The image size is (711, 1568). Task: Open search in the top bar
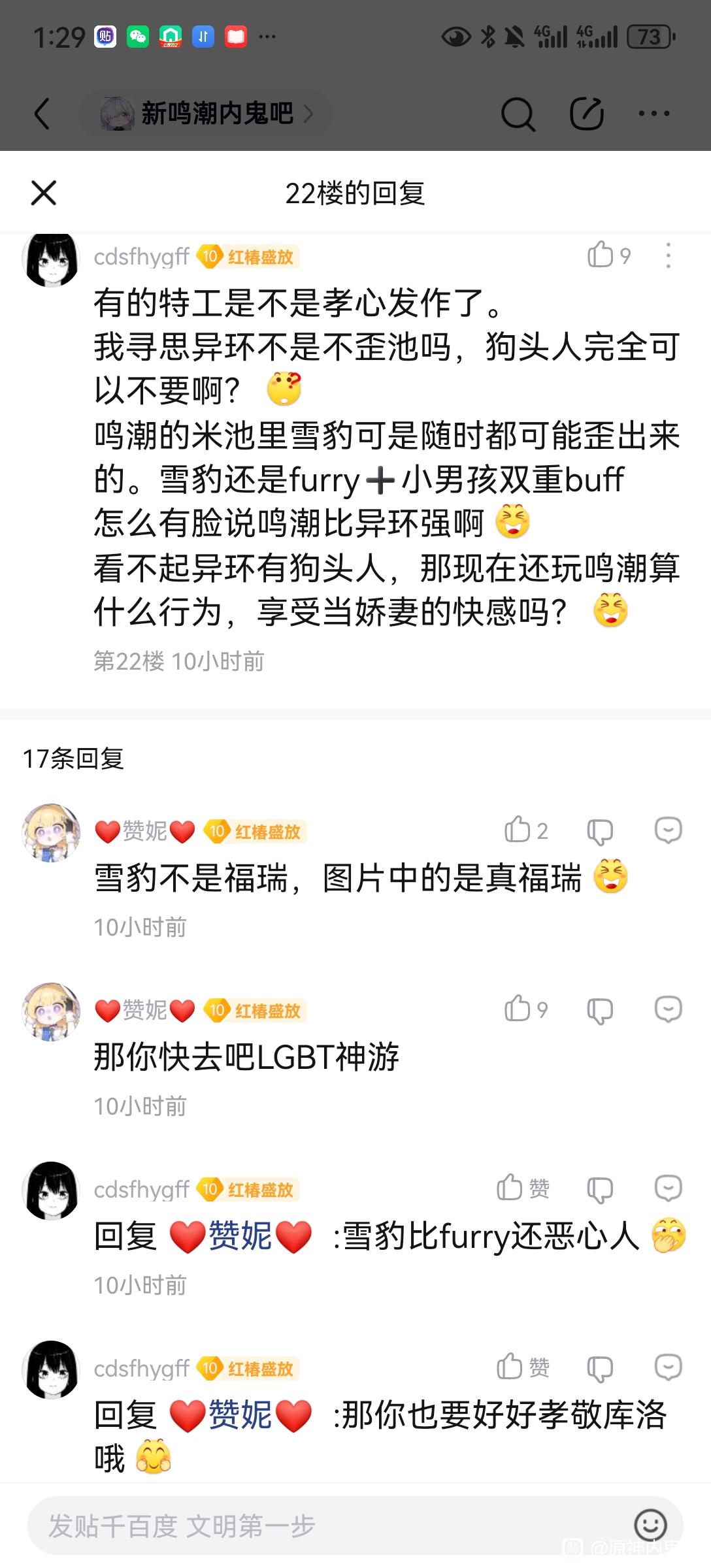518,115
